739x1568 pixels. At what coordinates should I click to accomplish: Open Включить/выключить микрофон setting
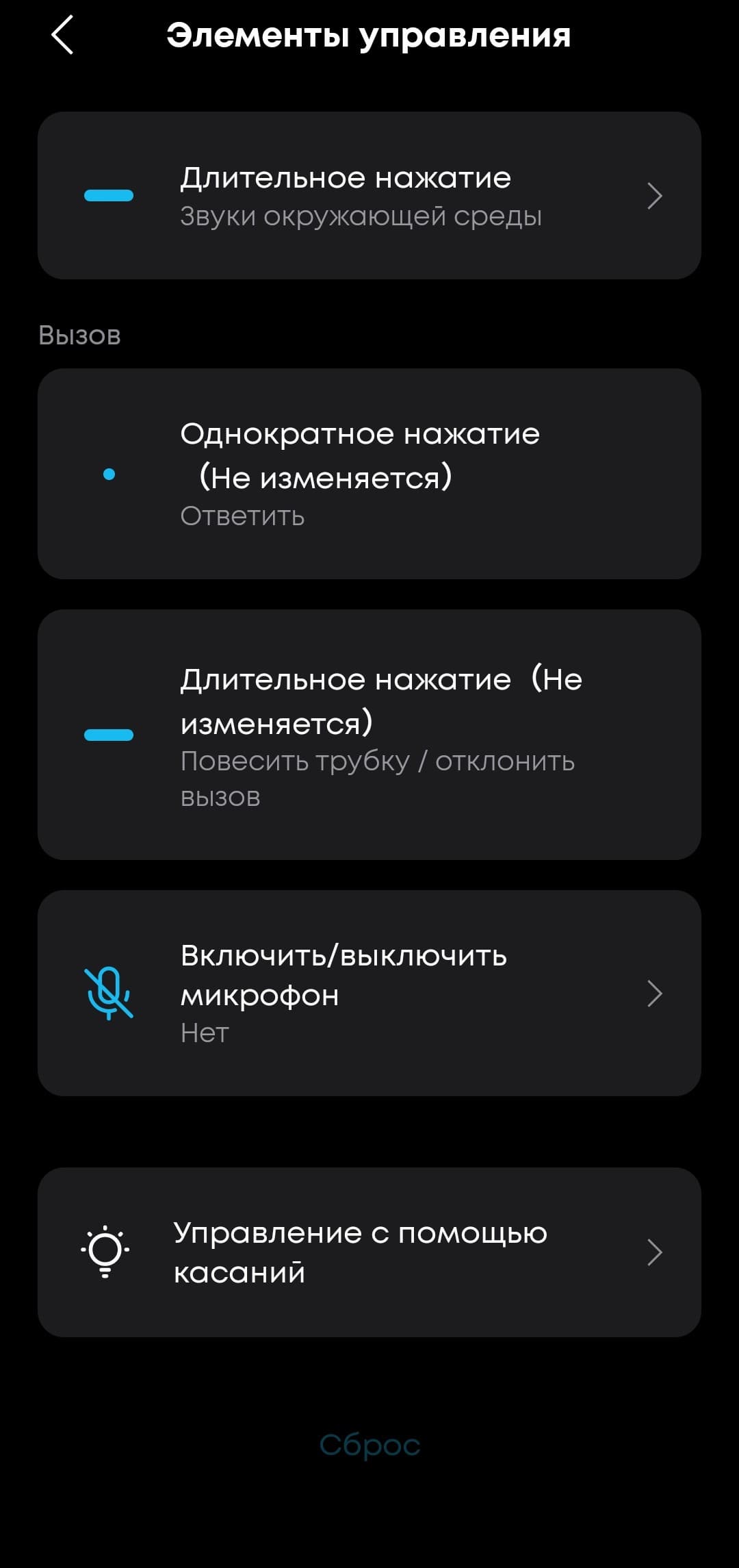click(x=369, y=994)
